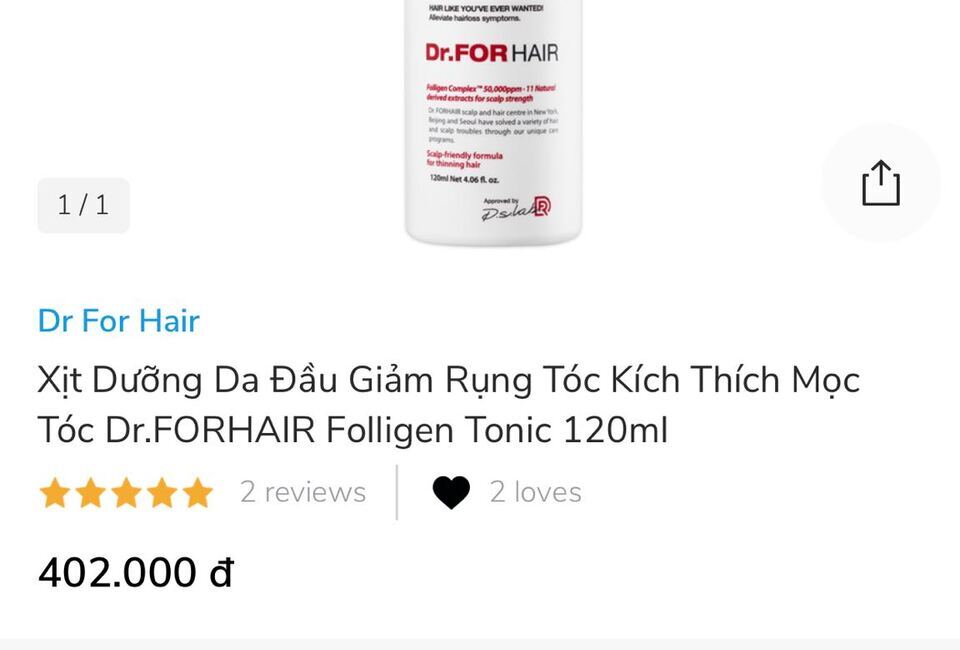Viewport: 960px width, 650px height.
Task: Love this product with the heart icon
Action: click(x=451, y=492)
